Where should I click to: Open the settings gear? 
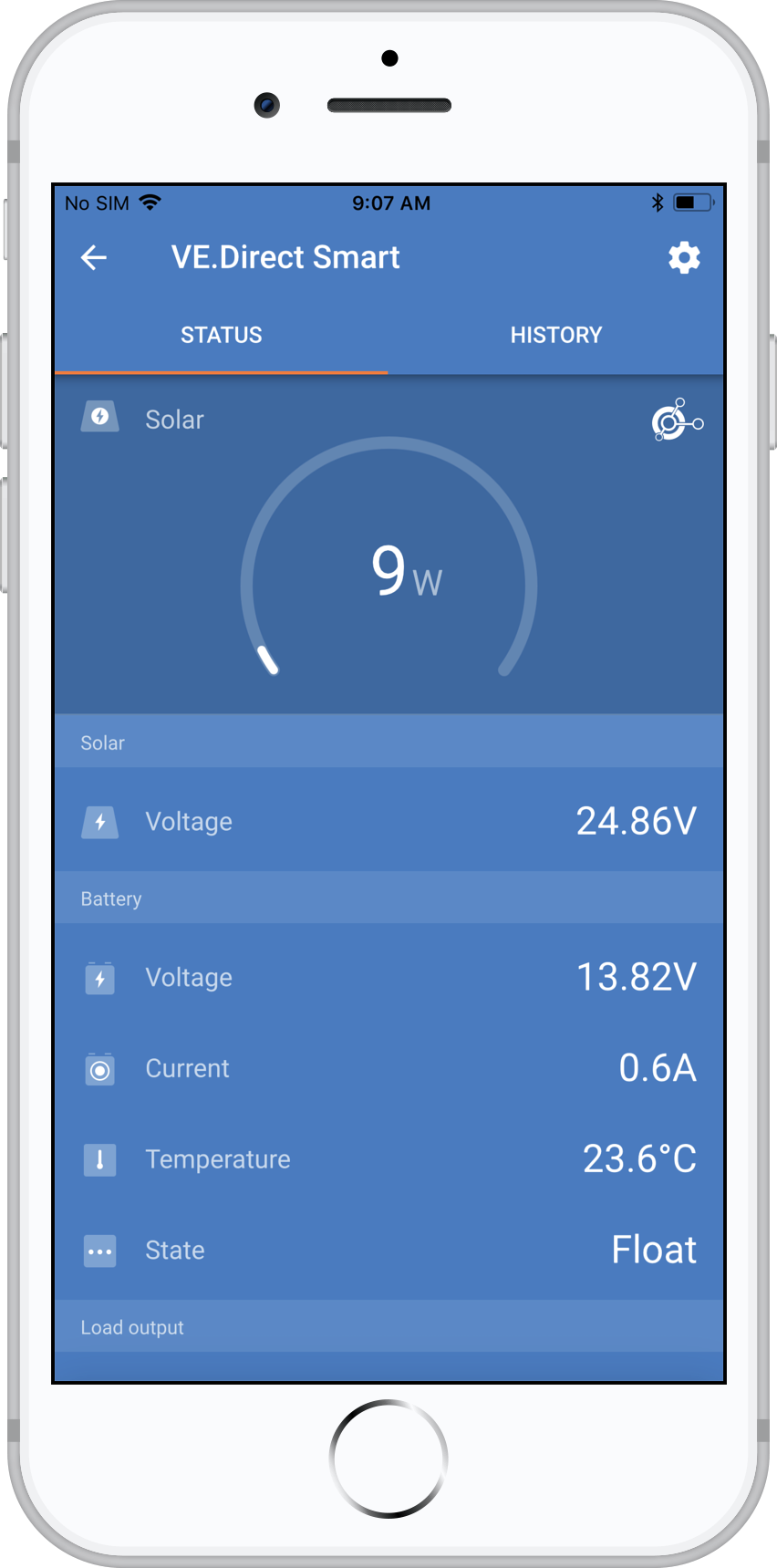click(684, 258)
